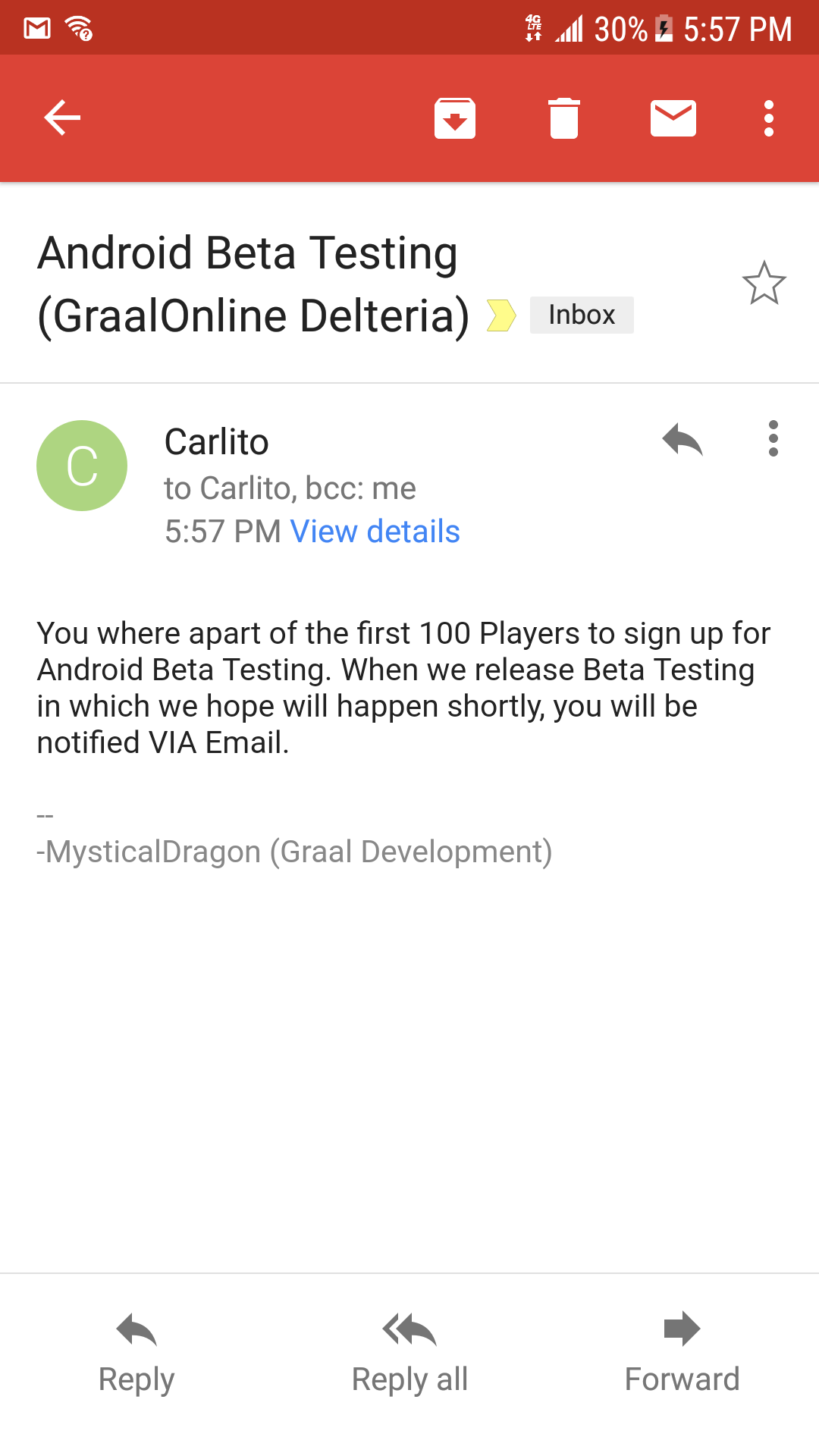Viewport: 819px width, 1456px height.
Task: Tap the bottom Reply button
Action: click(136, 1354)
